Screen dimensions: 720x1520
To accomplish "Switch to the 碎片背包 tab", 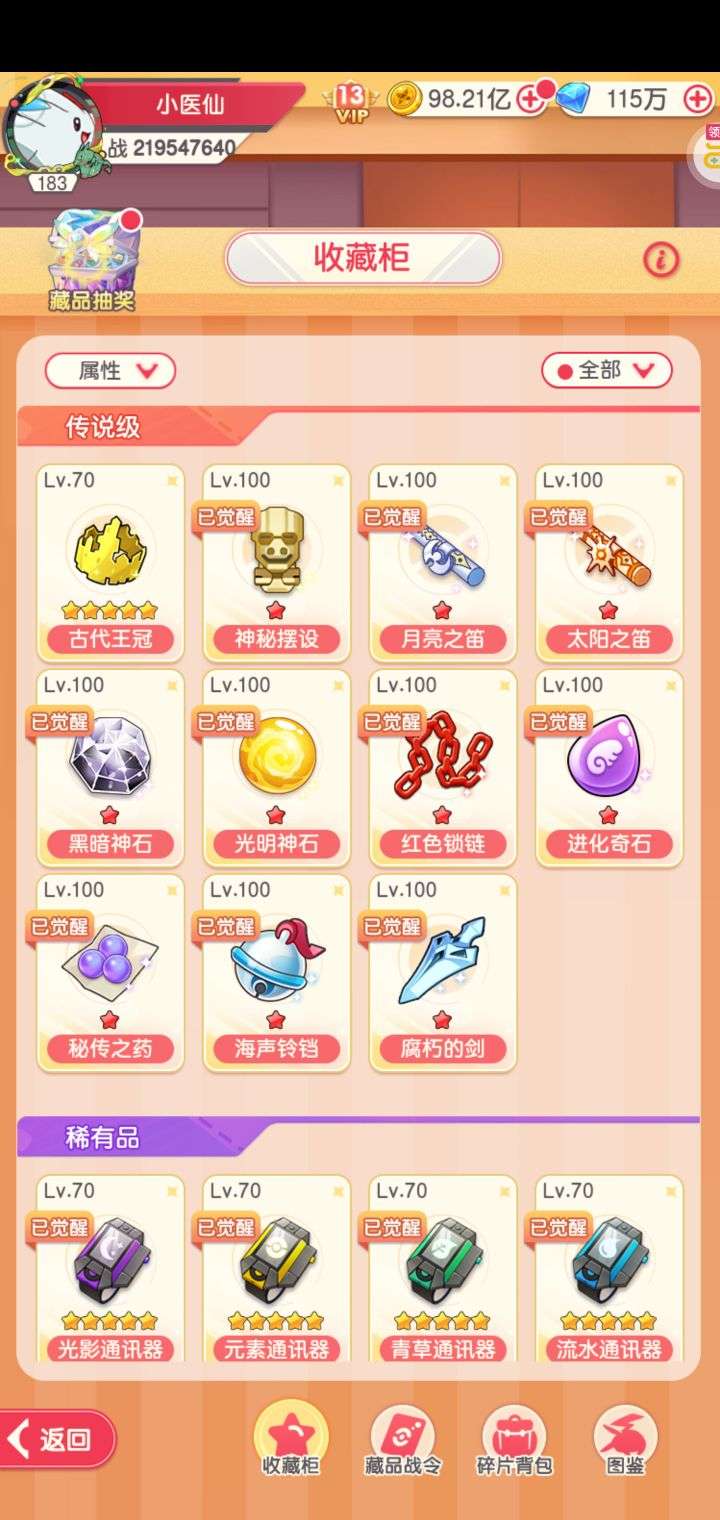I will coord(514,1440).
